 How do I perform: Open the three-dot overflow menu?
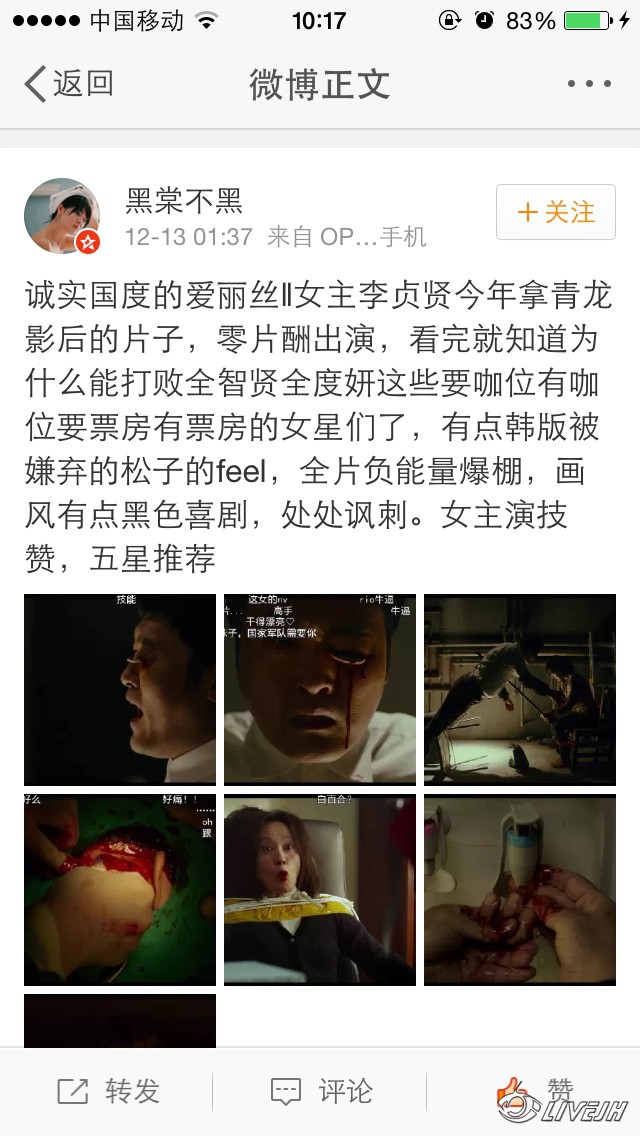tap(588, 85)
